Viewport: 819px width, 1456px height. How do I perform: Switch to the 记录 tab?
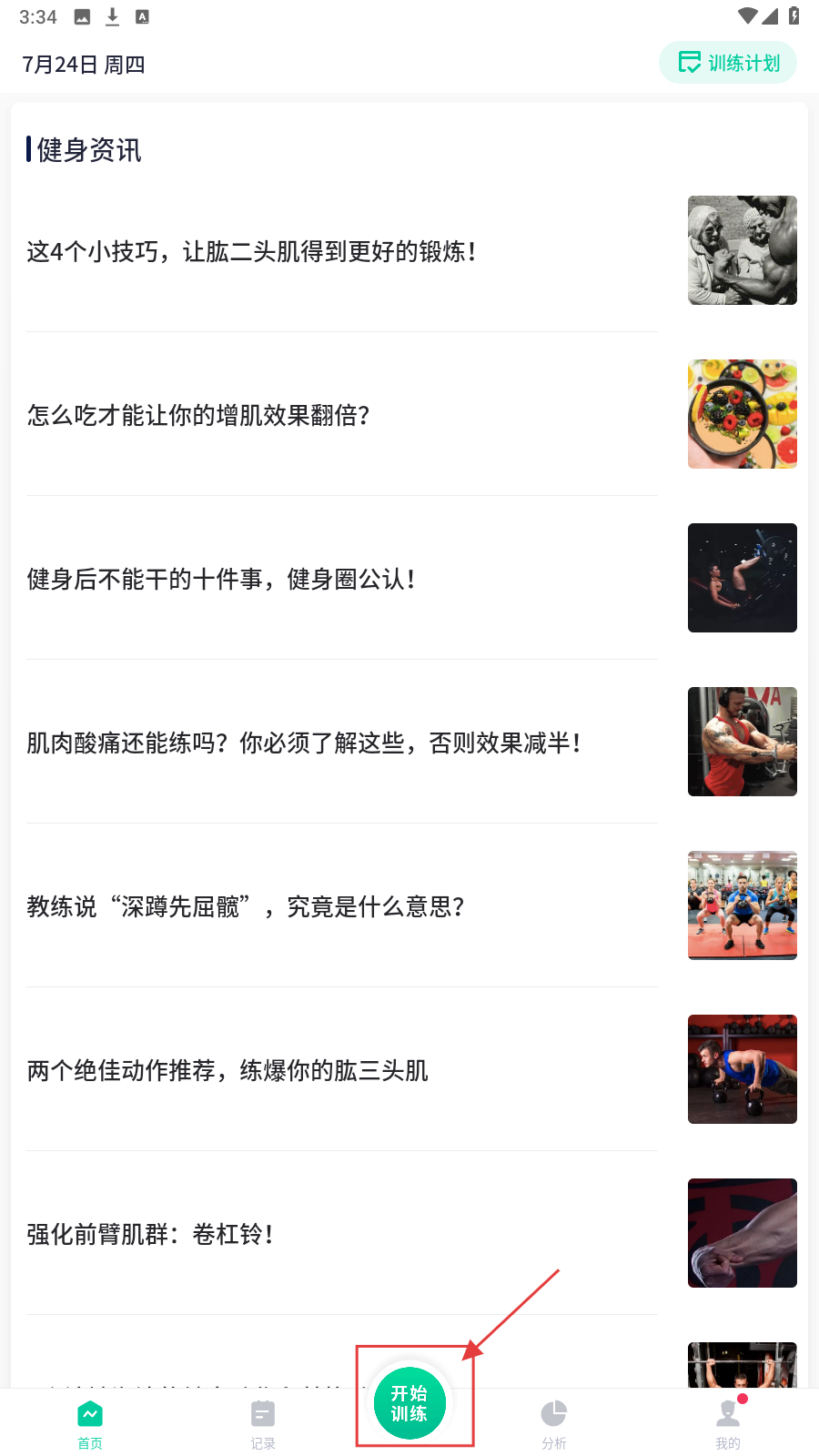click(263, 1424)
